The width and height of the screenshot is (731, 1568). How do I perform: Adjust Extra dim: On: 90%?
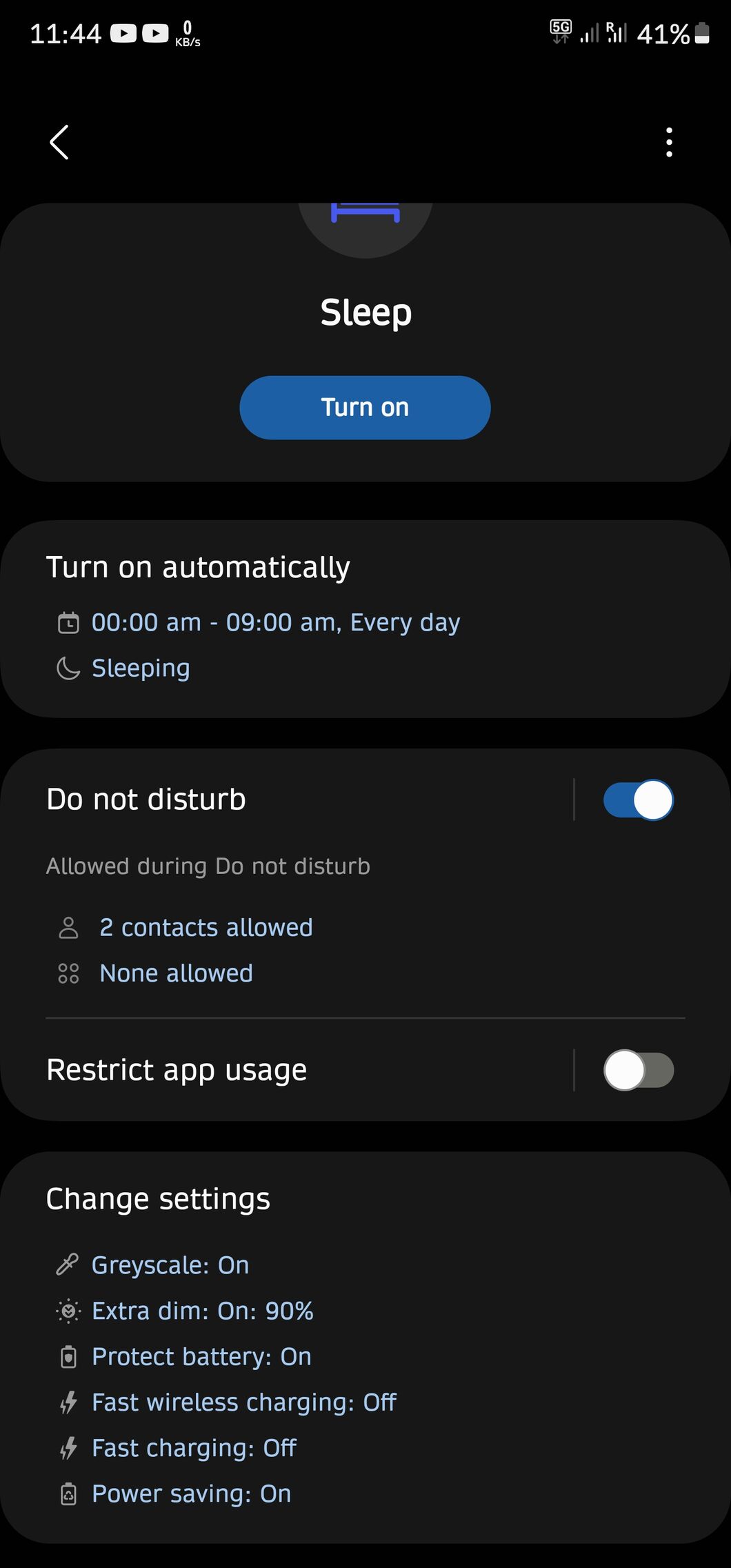tap(203, 1311)
